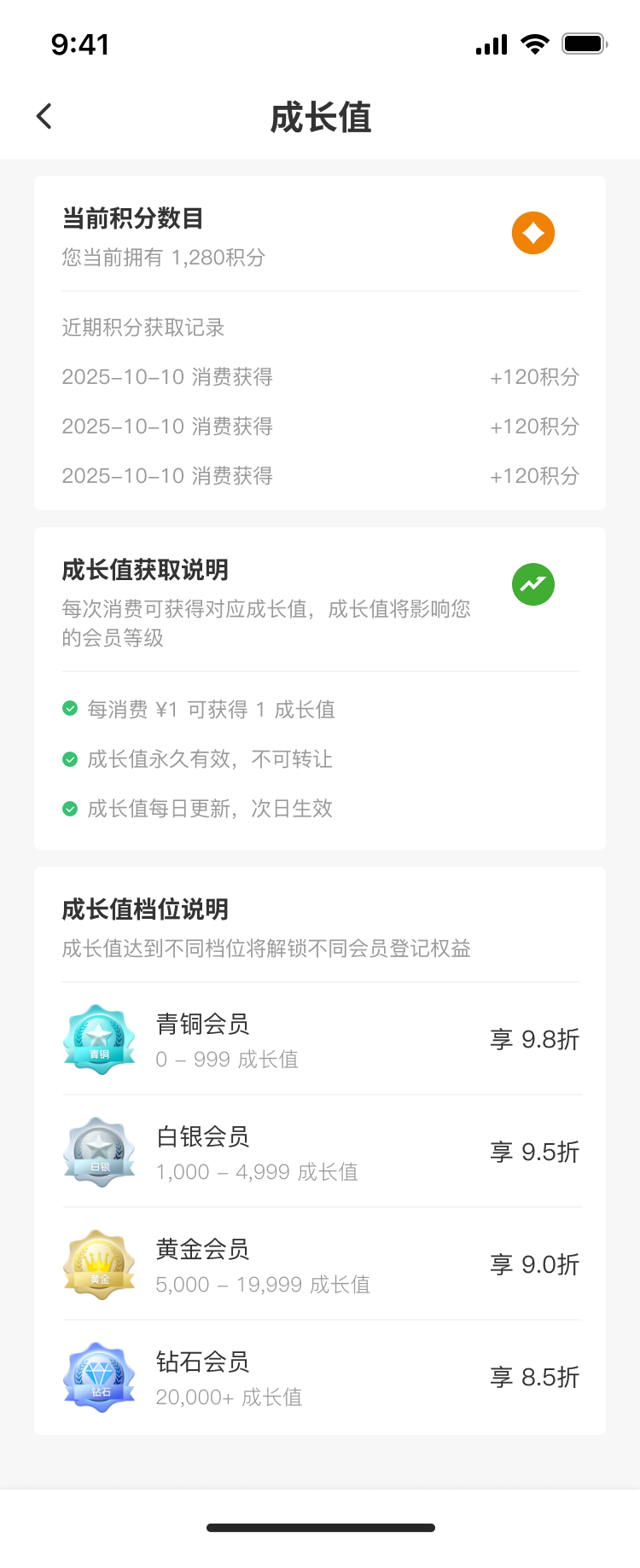Go back from the 成长值 page

44,116
